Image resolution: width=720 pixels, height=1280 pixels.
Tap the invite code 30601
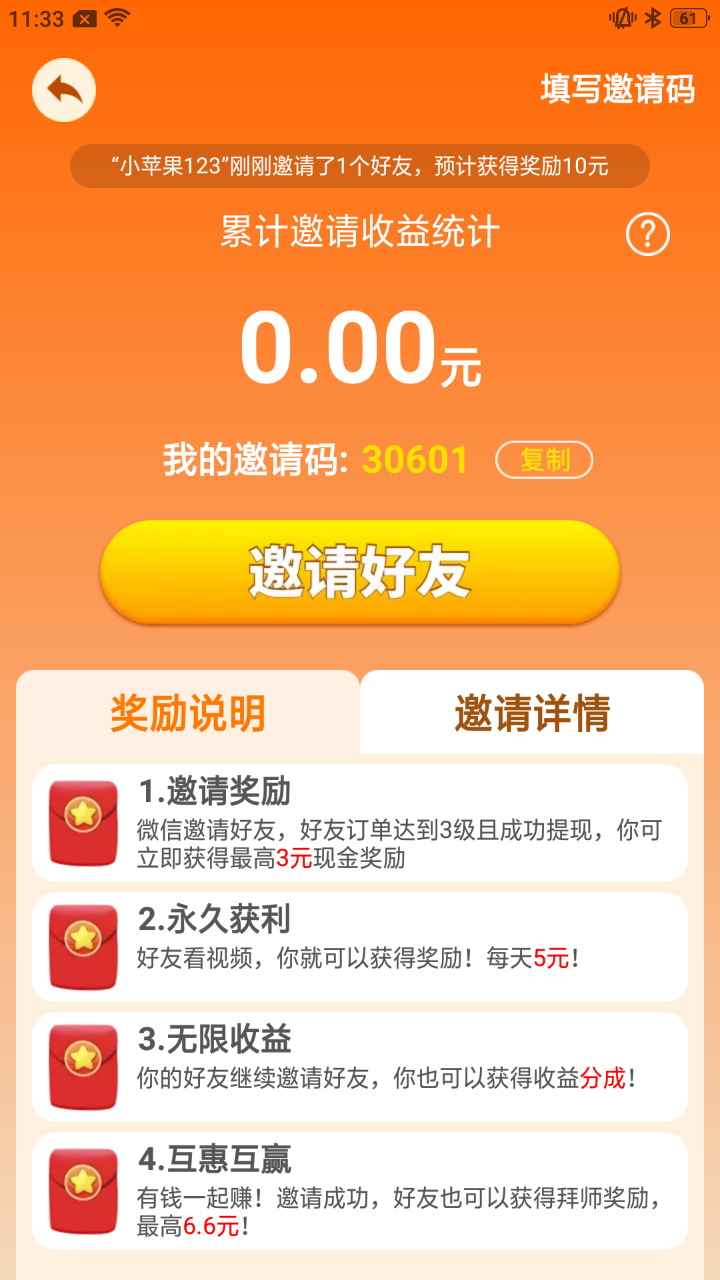416,459
